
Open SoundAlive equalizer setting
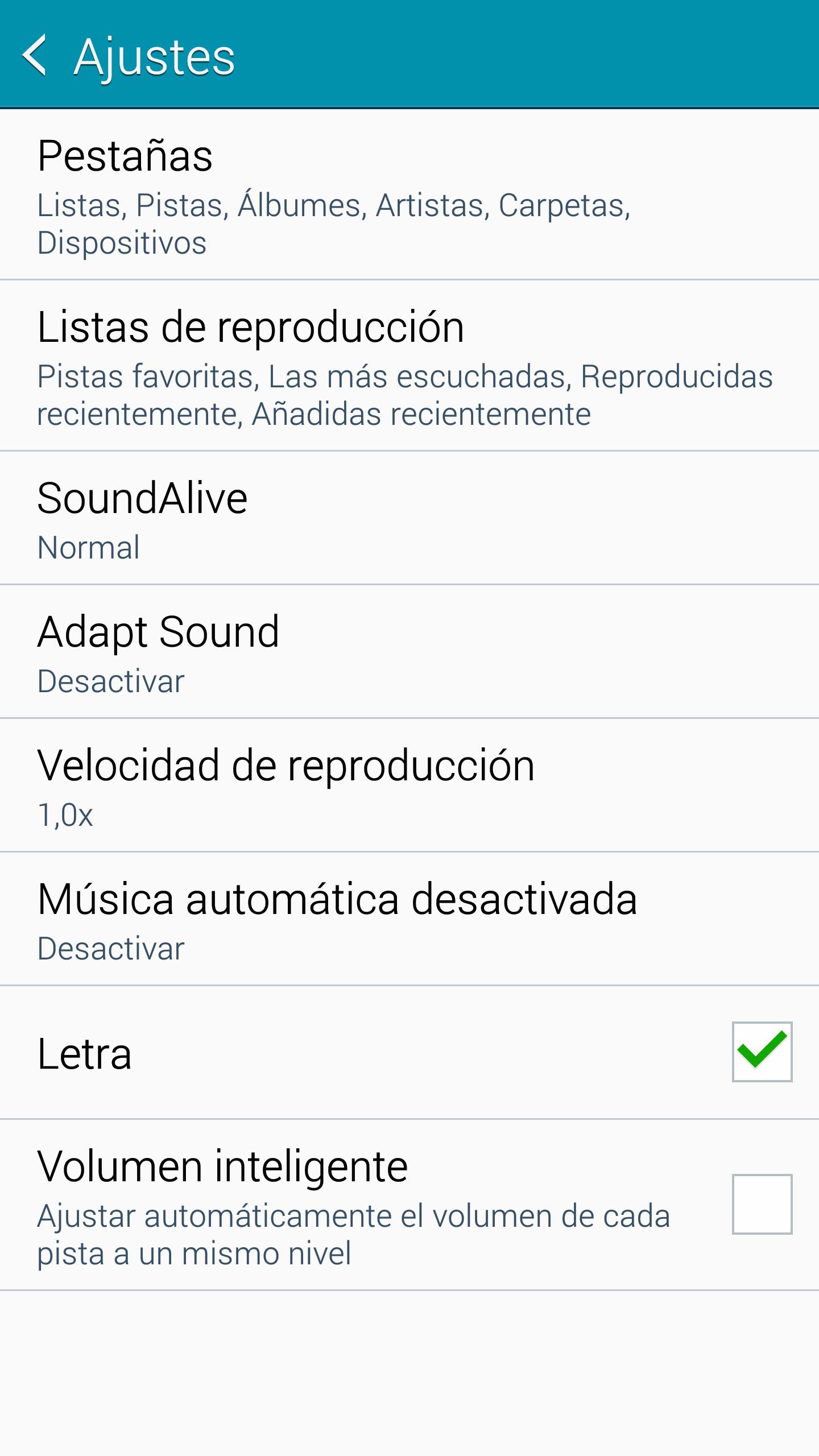click(x=409, y=518)
